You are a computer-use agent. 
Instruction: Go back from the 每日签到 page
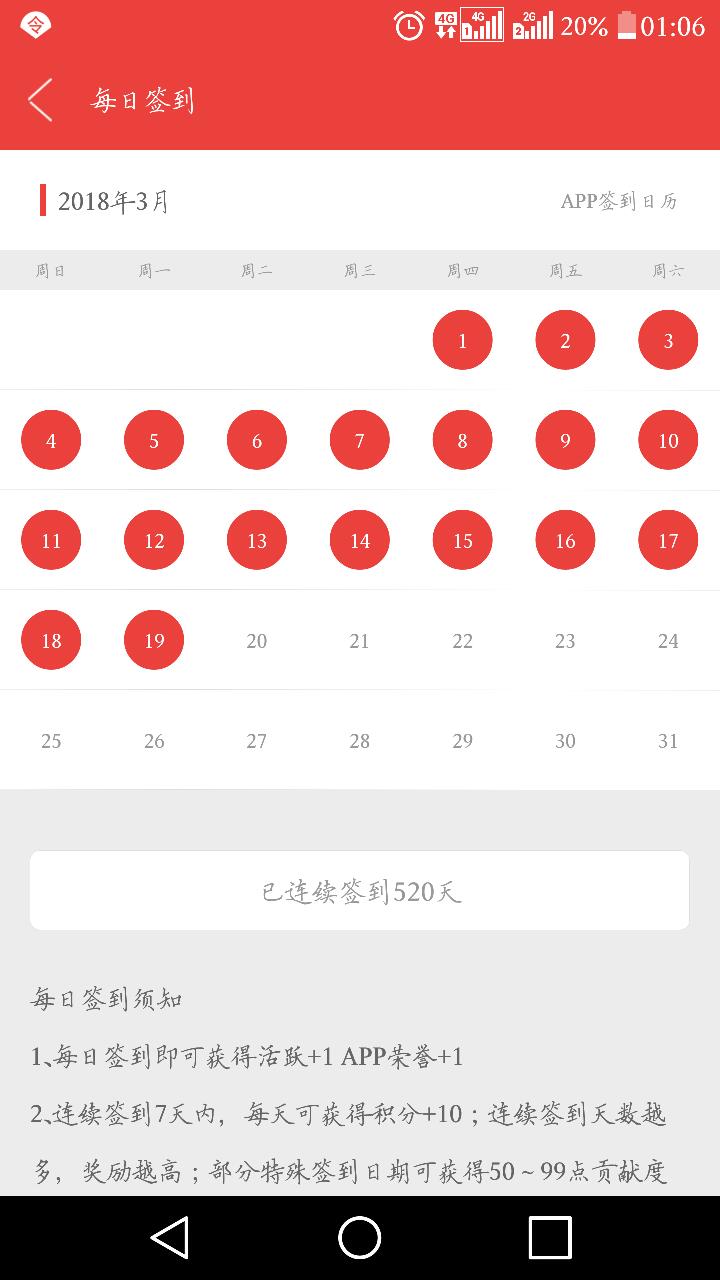(x=40, y=100)
